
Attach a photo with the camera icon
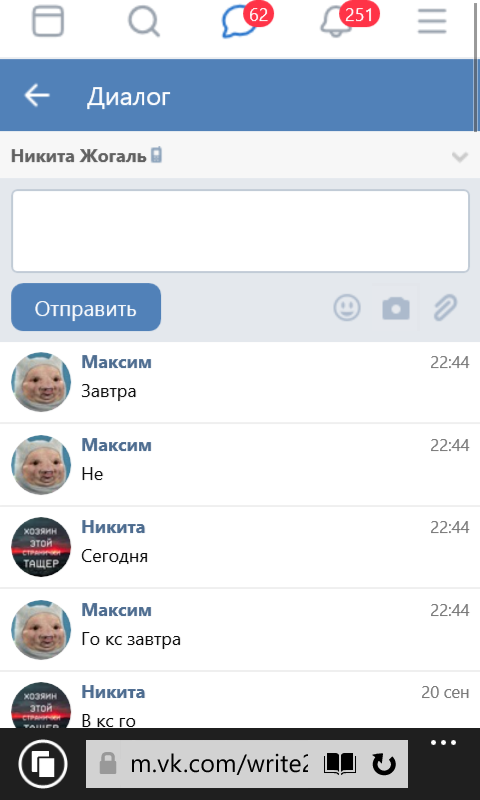click(x=396, y=308)
